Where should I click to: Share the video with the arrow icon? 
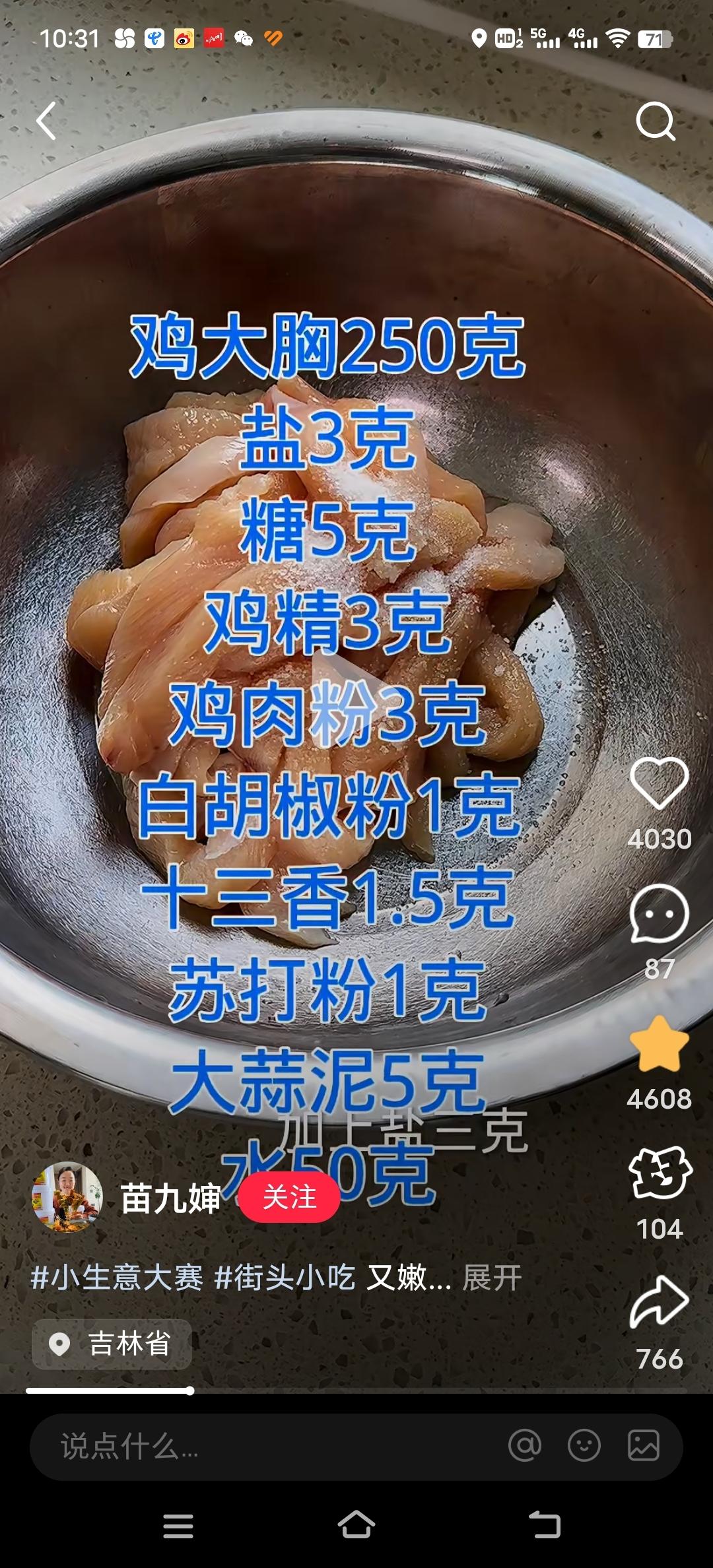[x=659, y=1303]
